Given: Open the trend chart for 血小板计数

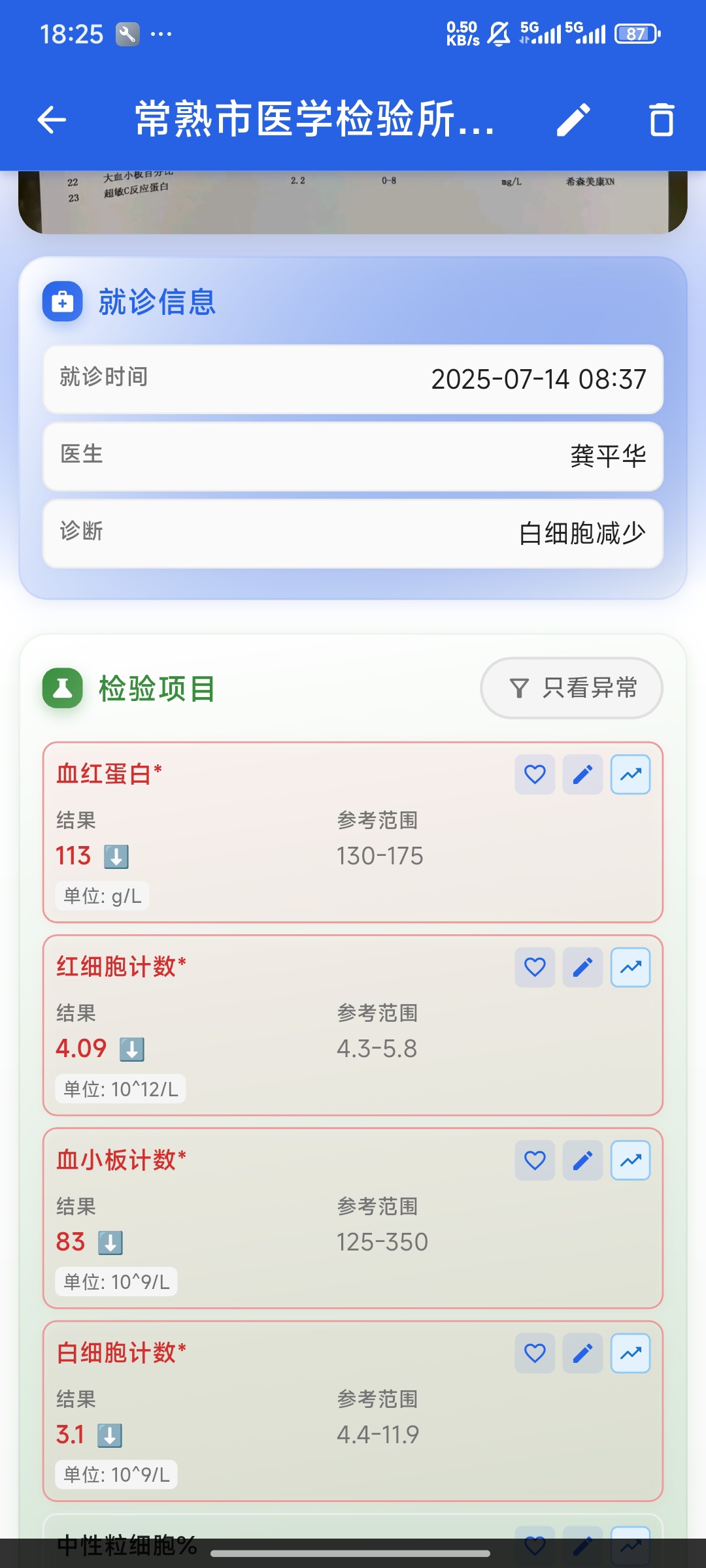Looking at the screenshot, I should 630,1160.
